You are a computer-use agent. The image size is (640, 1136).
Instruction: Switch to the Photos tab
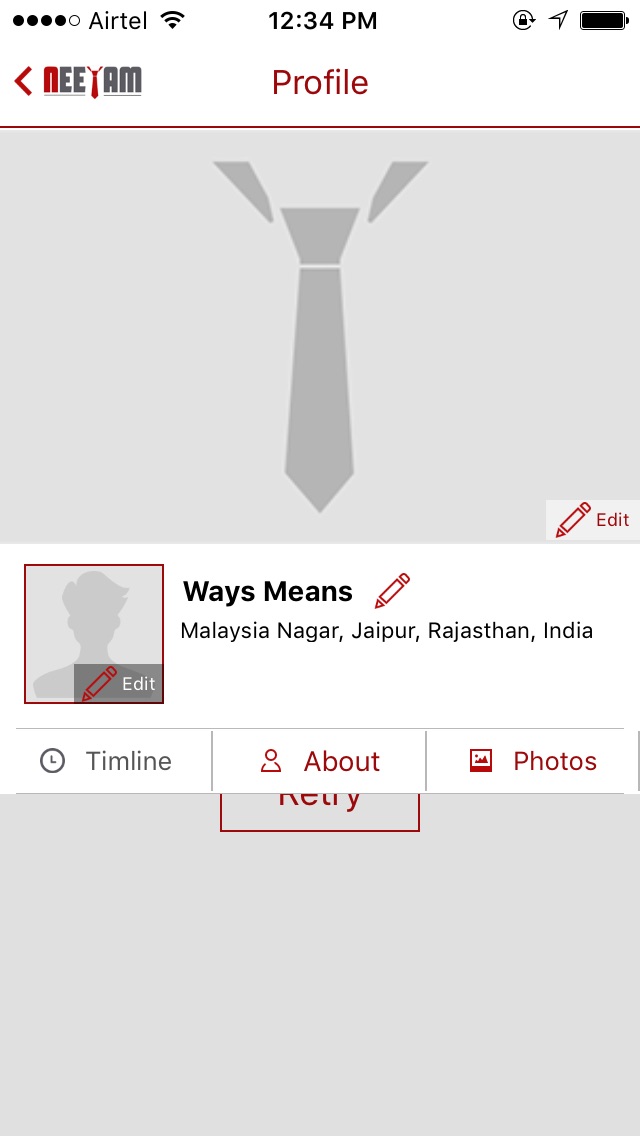[x=533, y=761]
